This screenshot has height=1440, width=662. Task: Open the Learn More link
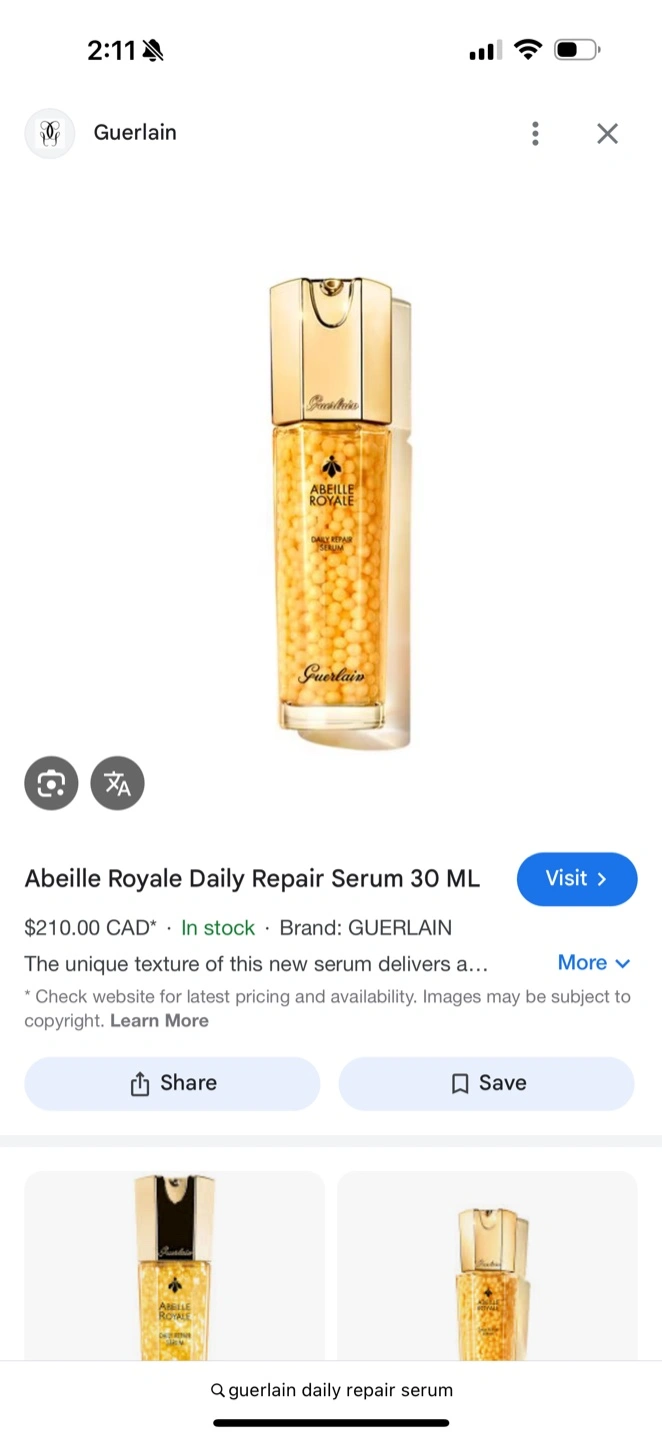(x=159, y=1021)
